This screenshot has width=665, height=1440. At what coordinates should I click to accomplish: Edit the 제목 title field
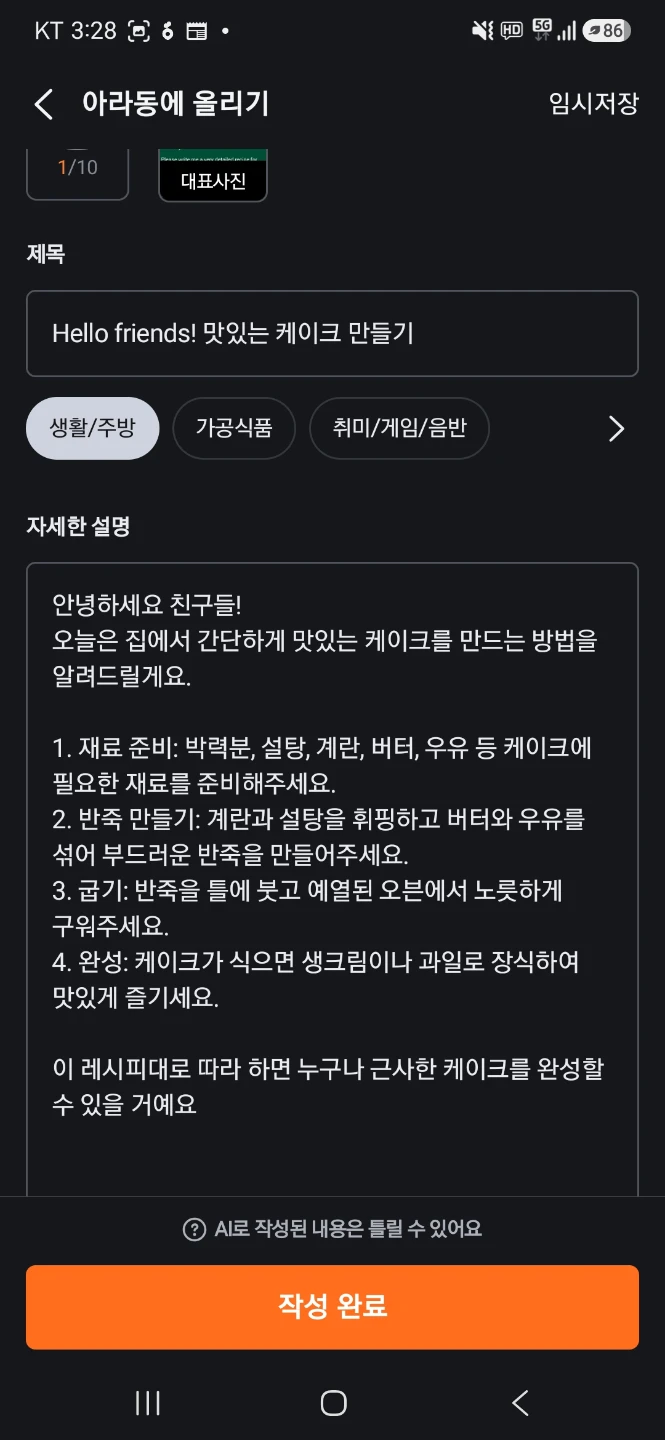[332, 334]
